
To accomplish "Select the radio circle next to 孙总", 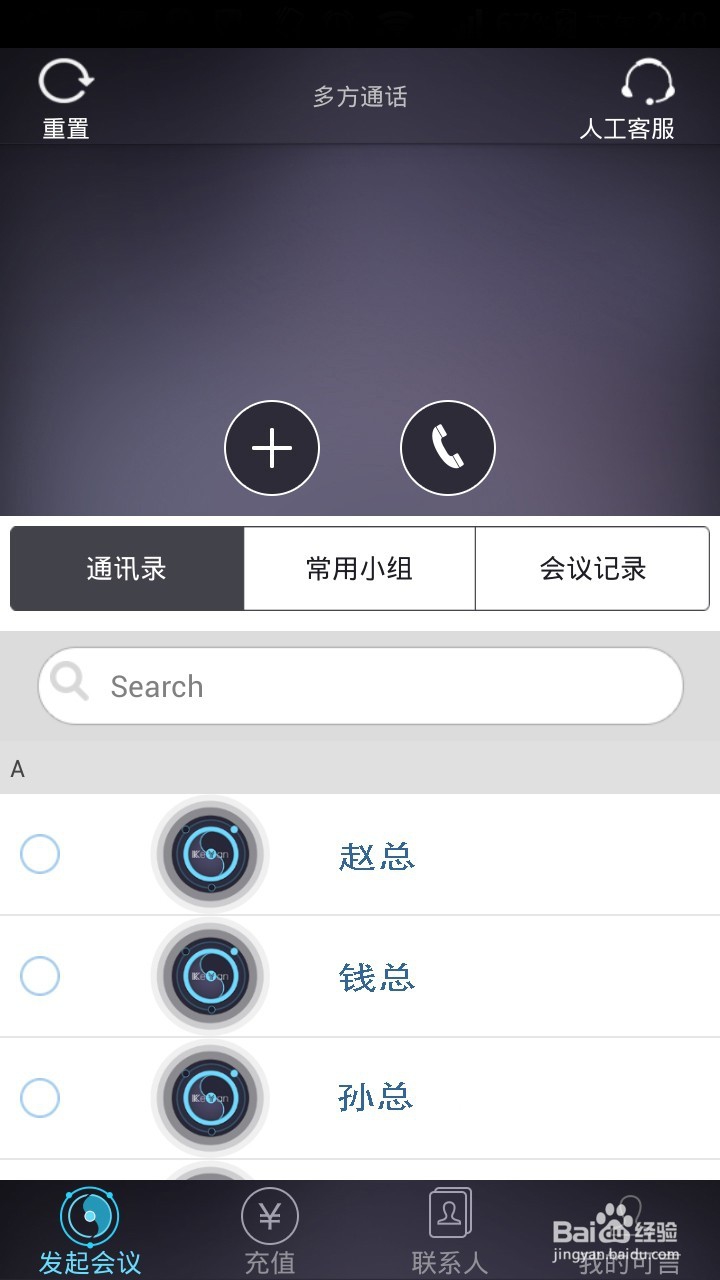I will 40,1098.
